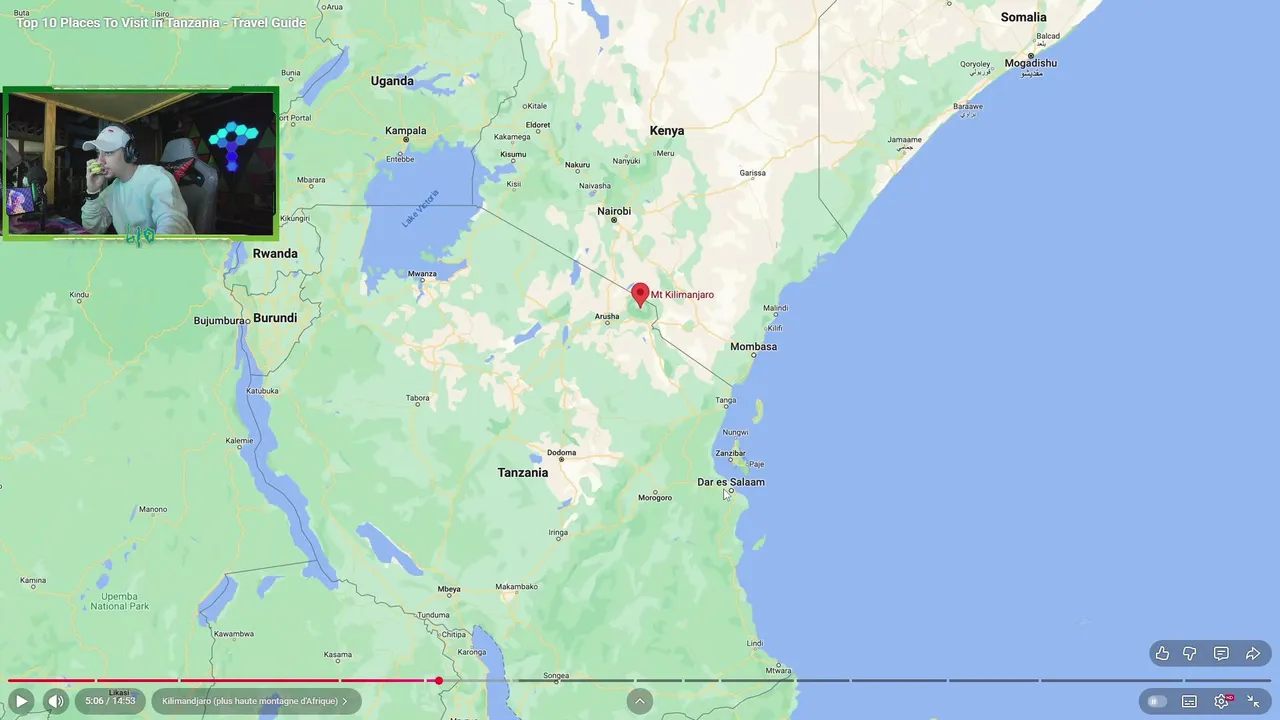Share this video

point(1252,654)
